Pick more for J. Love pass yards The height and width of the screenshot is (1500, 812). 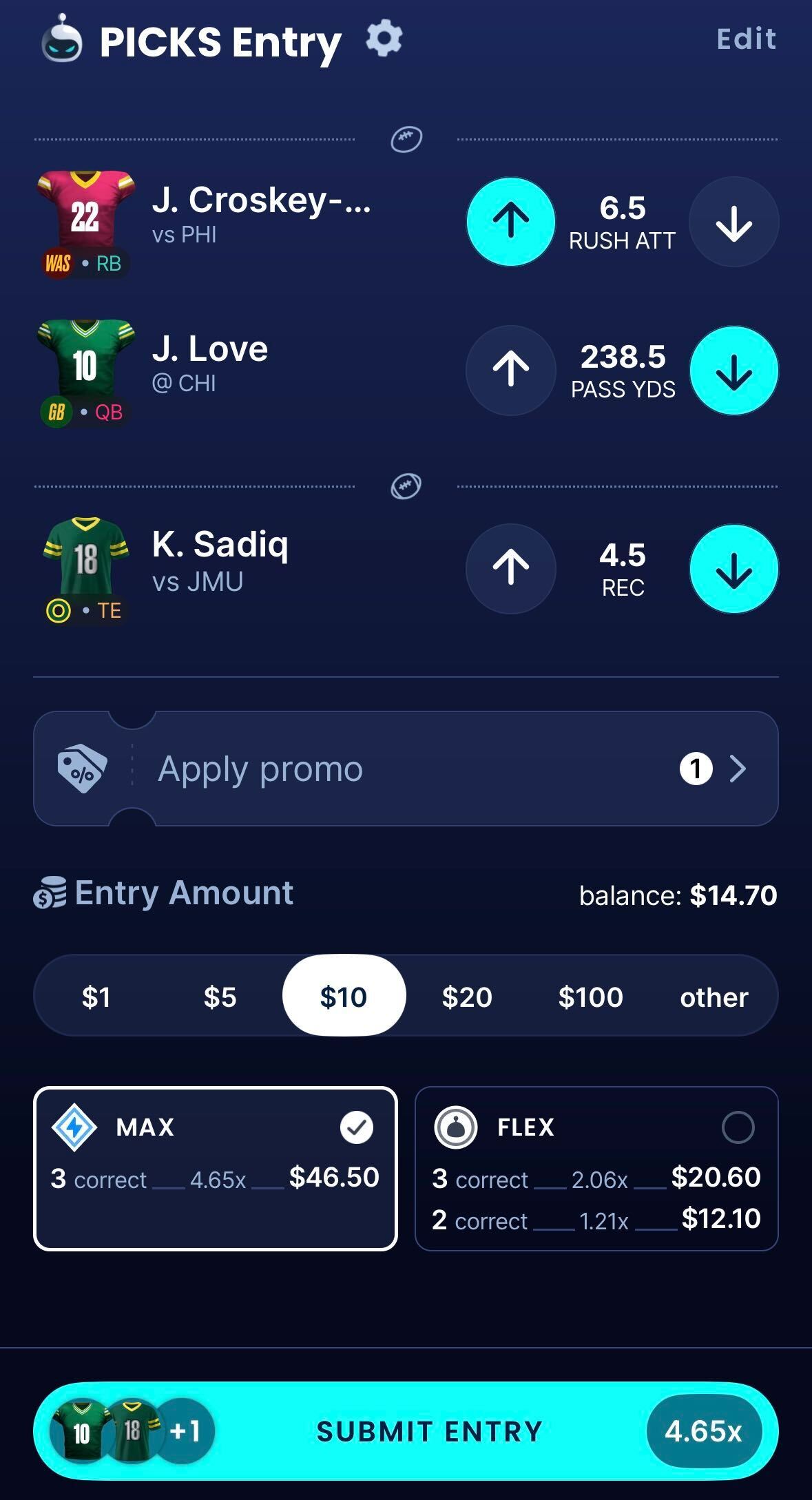click(510, 371)
